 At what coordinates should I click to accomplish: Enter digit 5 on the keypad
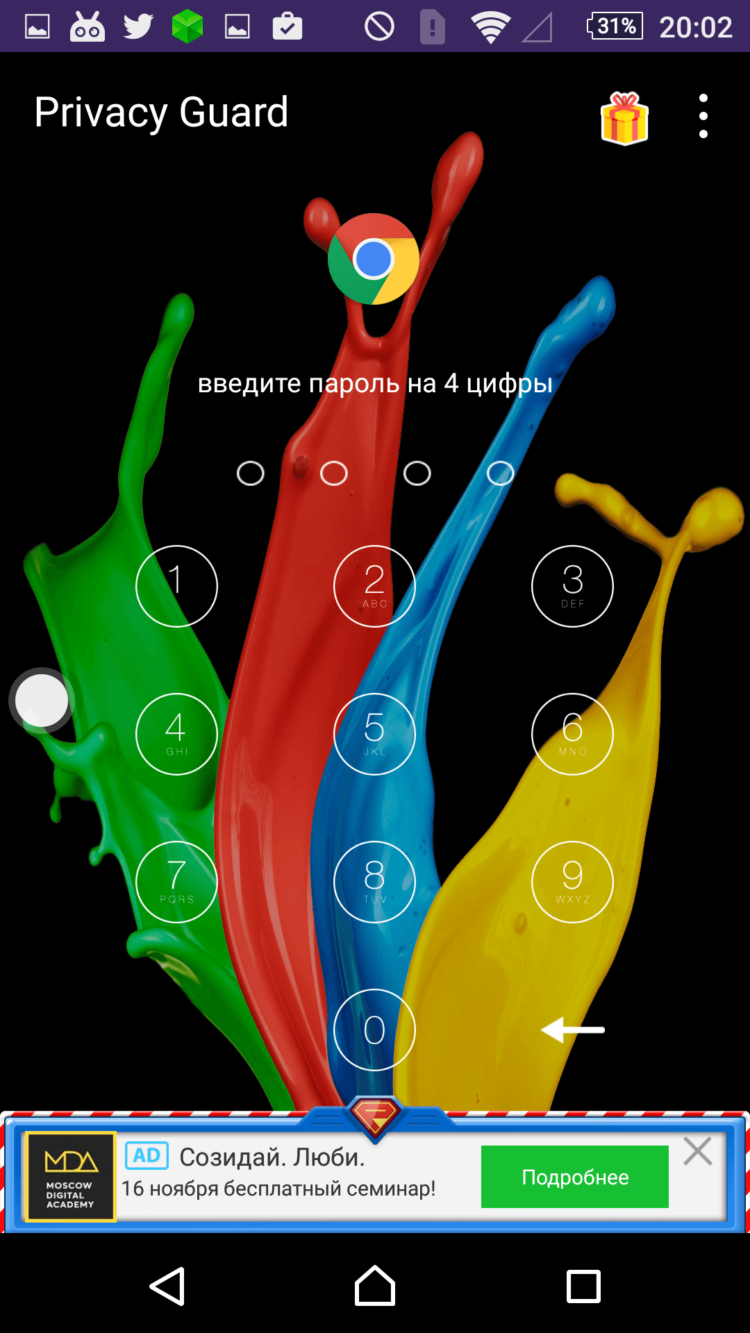click(374, 734)
